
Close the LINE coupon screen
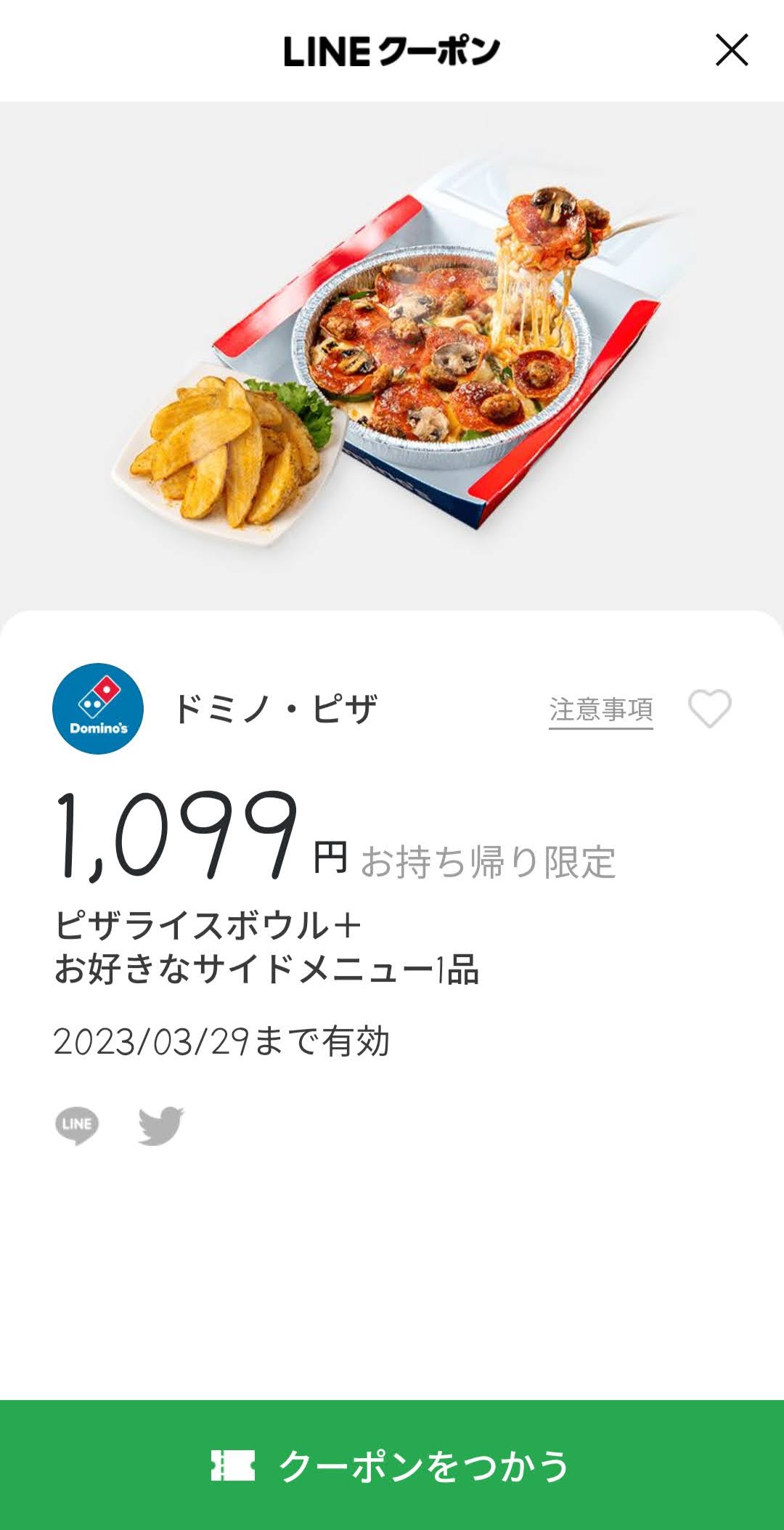tap(732, 50)
